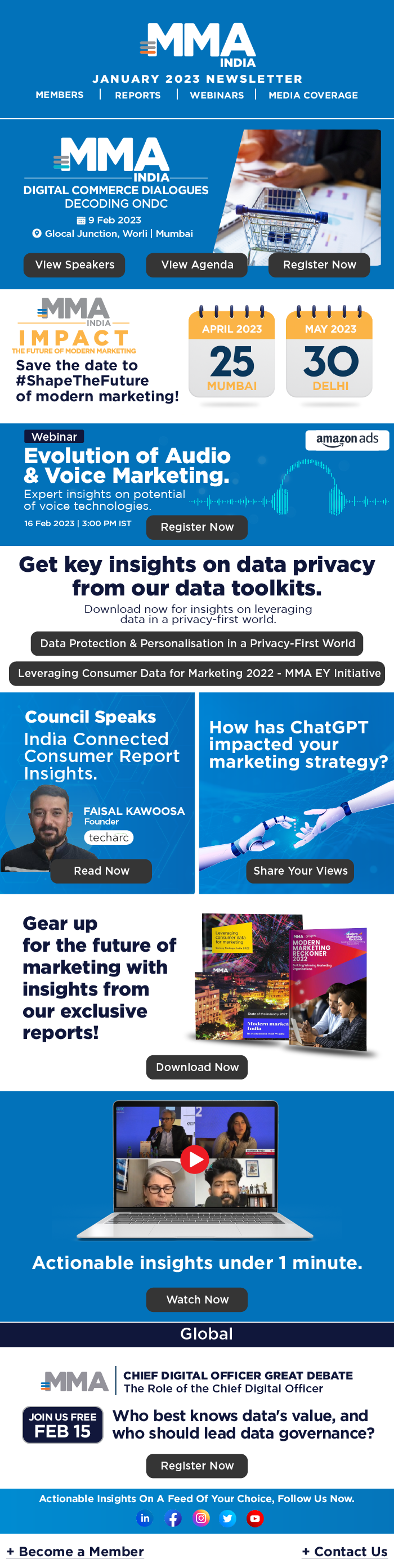
Task: Open the YouTube icon
Action: pos(254,1518)
